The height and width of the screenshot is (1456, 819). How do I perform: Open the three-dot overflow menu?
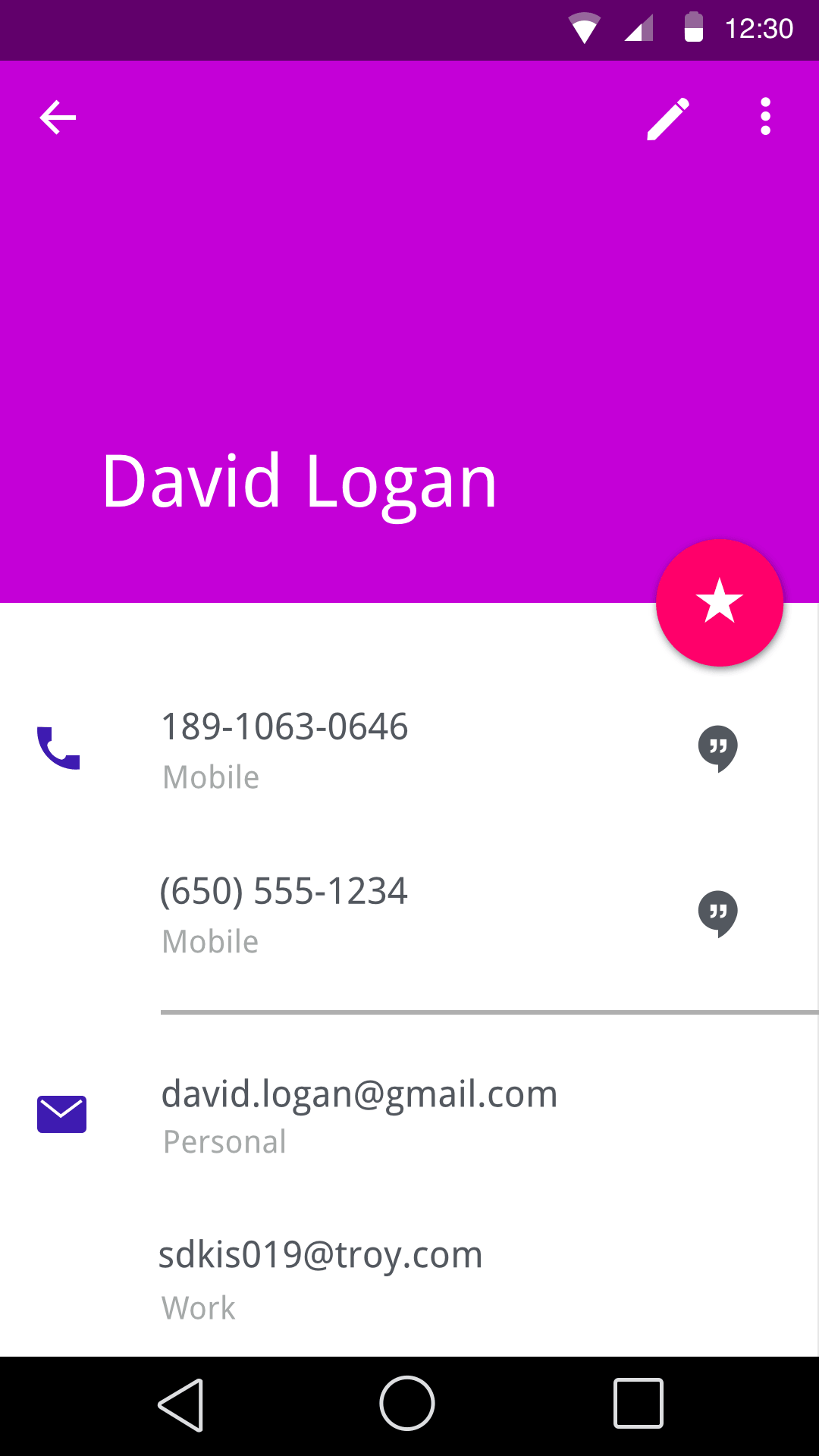(x=765, y=117)
